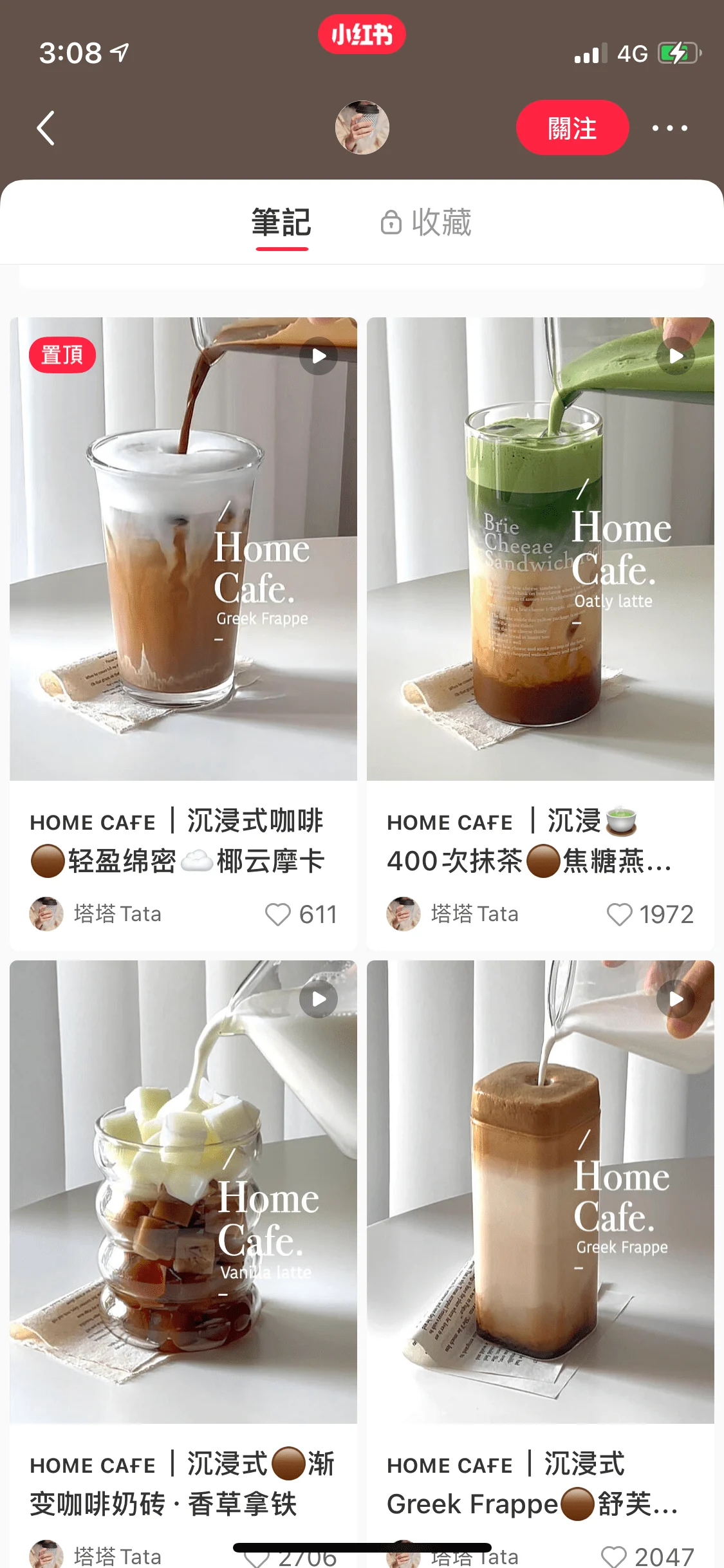
Task: Switch to the 收藏 tab
Action: click(427, 223)
